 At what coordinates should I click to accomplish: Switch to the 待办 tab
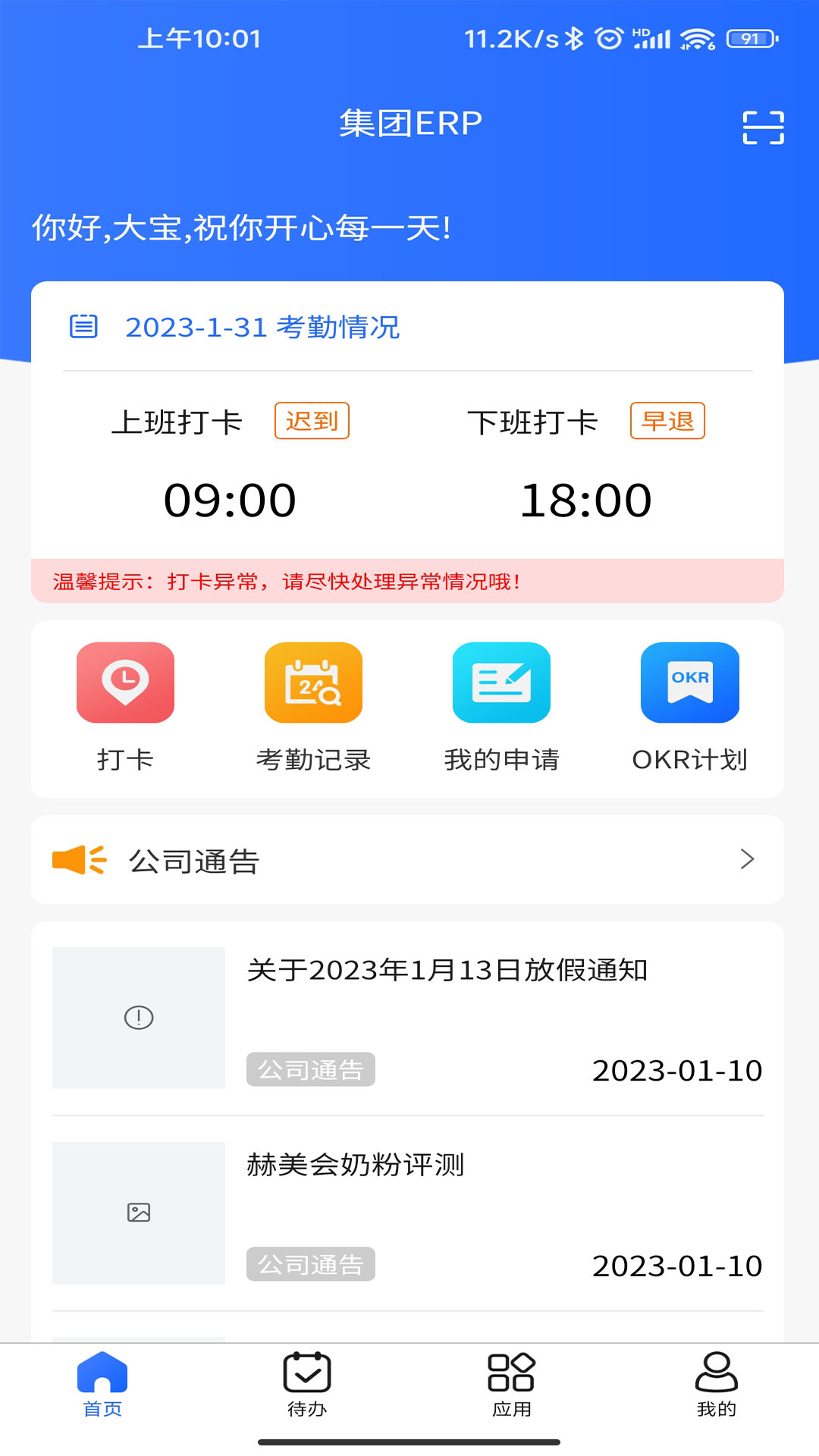pos(307,1385)
